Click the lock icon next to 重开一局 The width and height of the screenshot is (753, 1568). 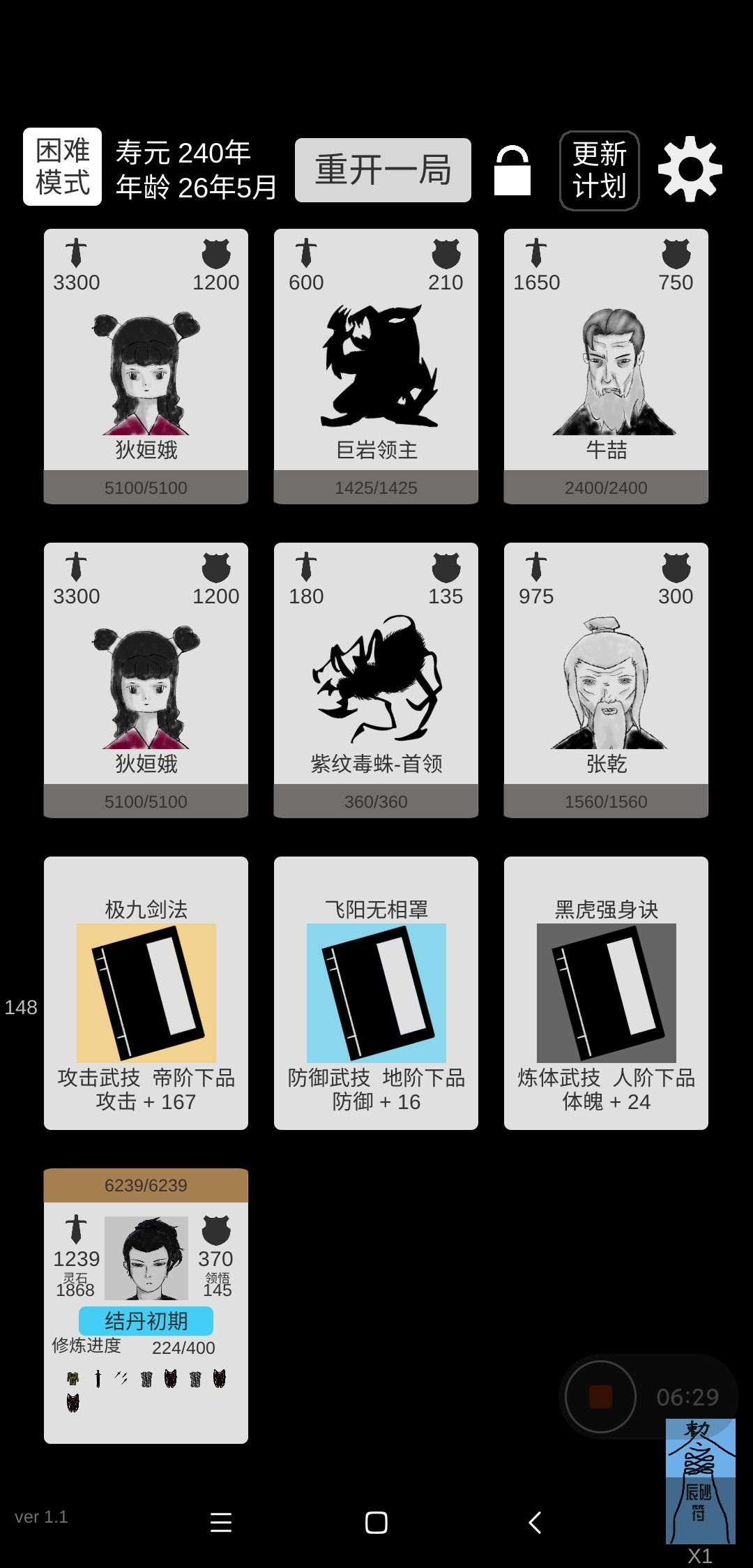pos(512,169)
